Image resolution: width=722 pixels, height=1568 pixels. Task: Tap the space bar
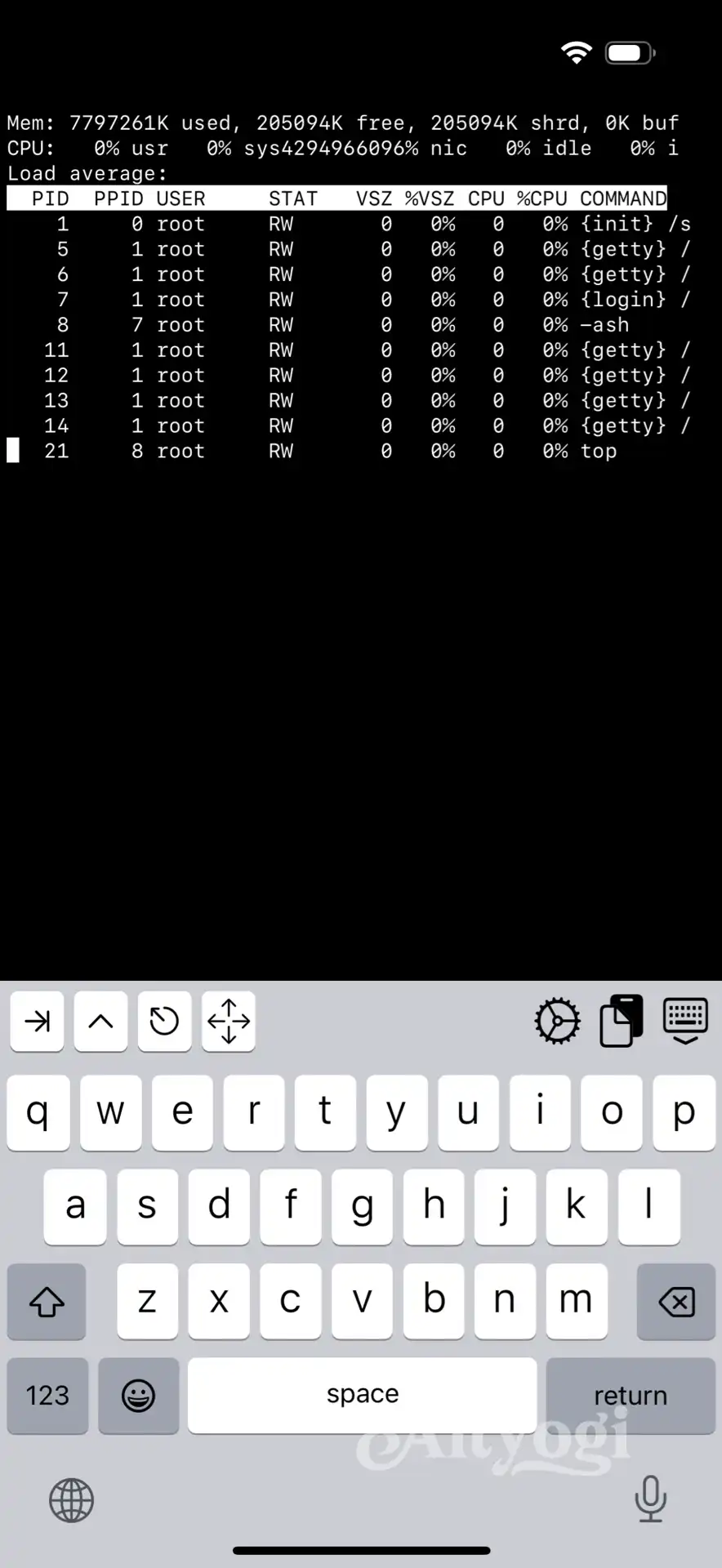tap(362, 1396)
